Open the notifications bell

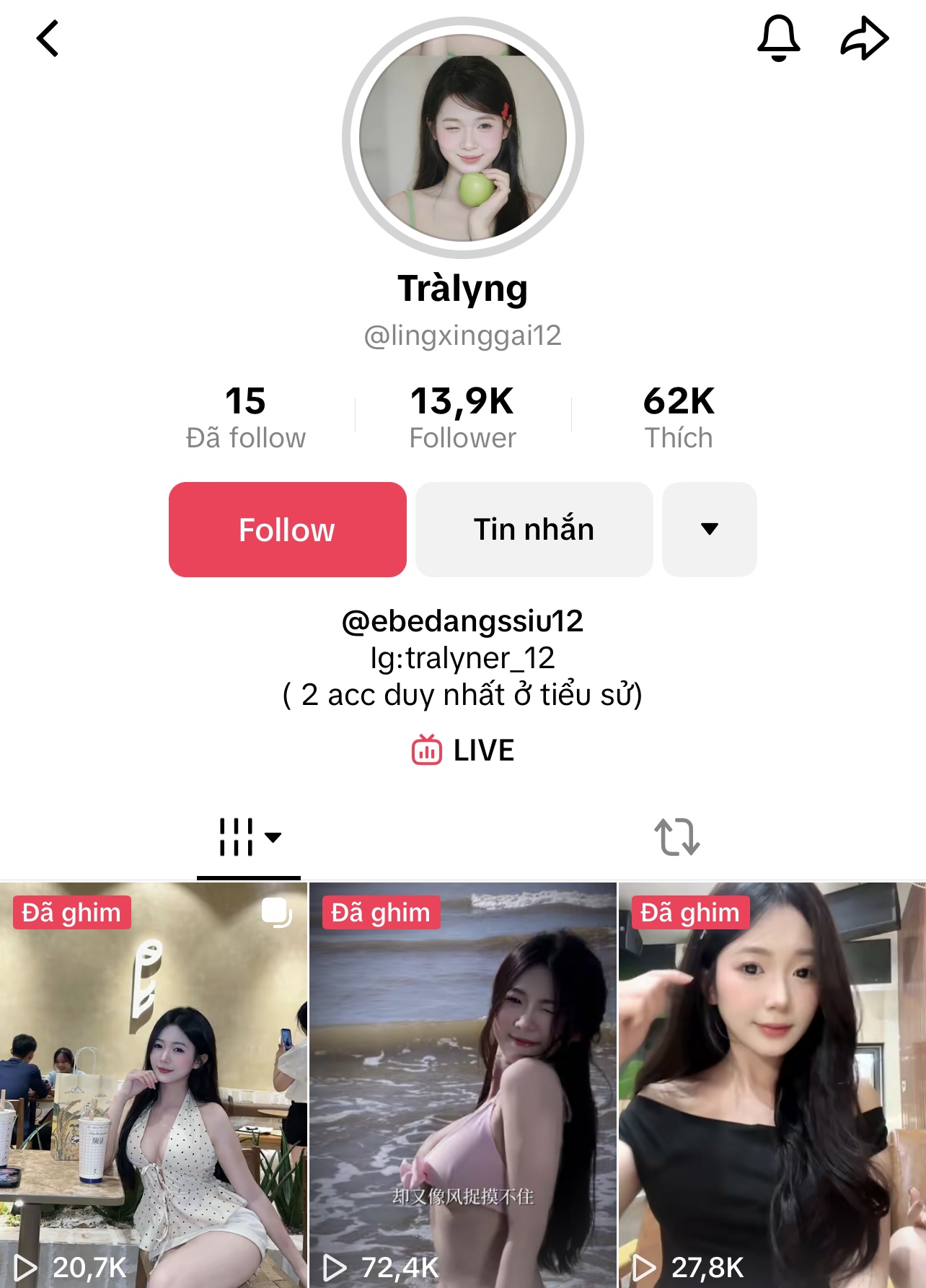778,38
